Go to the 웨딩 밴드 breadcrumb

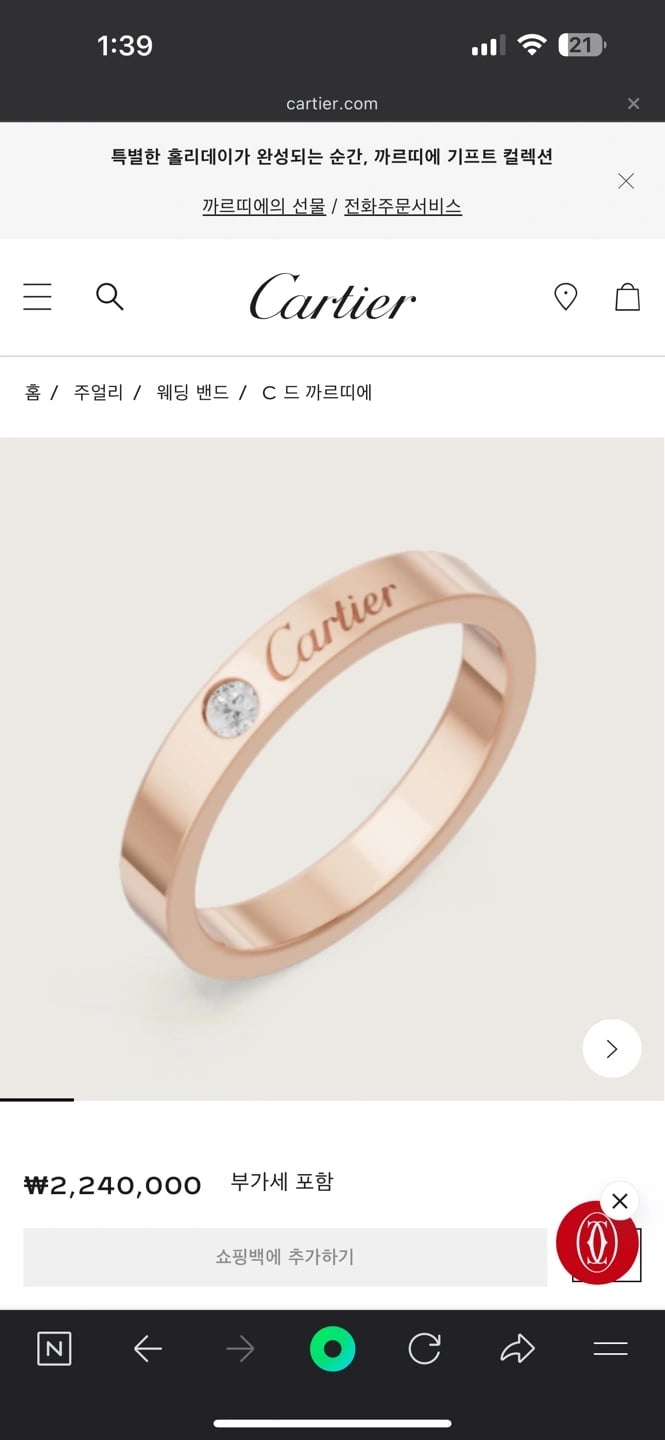193,393
